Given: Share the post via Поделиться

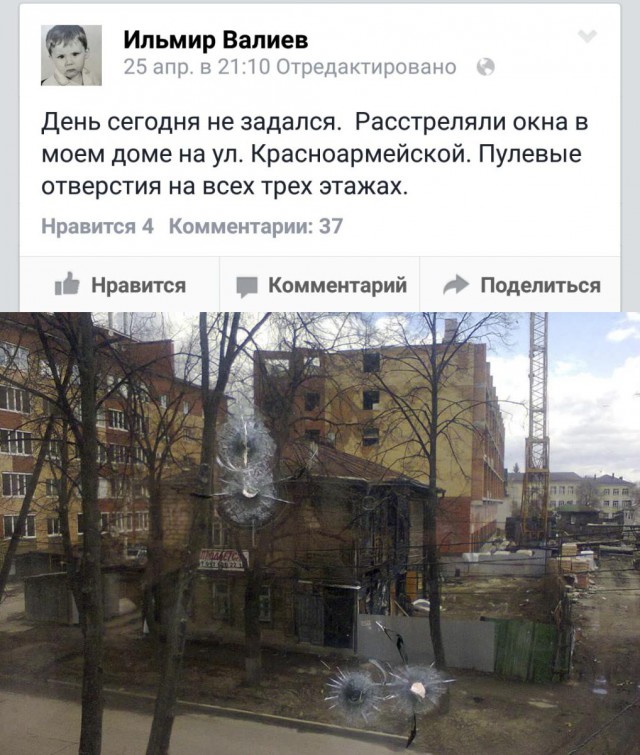Looking at the screenshot, I should (x=521, y=285).
